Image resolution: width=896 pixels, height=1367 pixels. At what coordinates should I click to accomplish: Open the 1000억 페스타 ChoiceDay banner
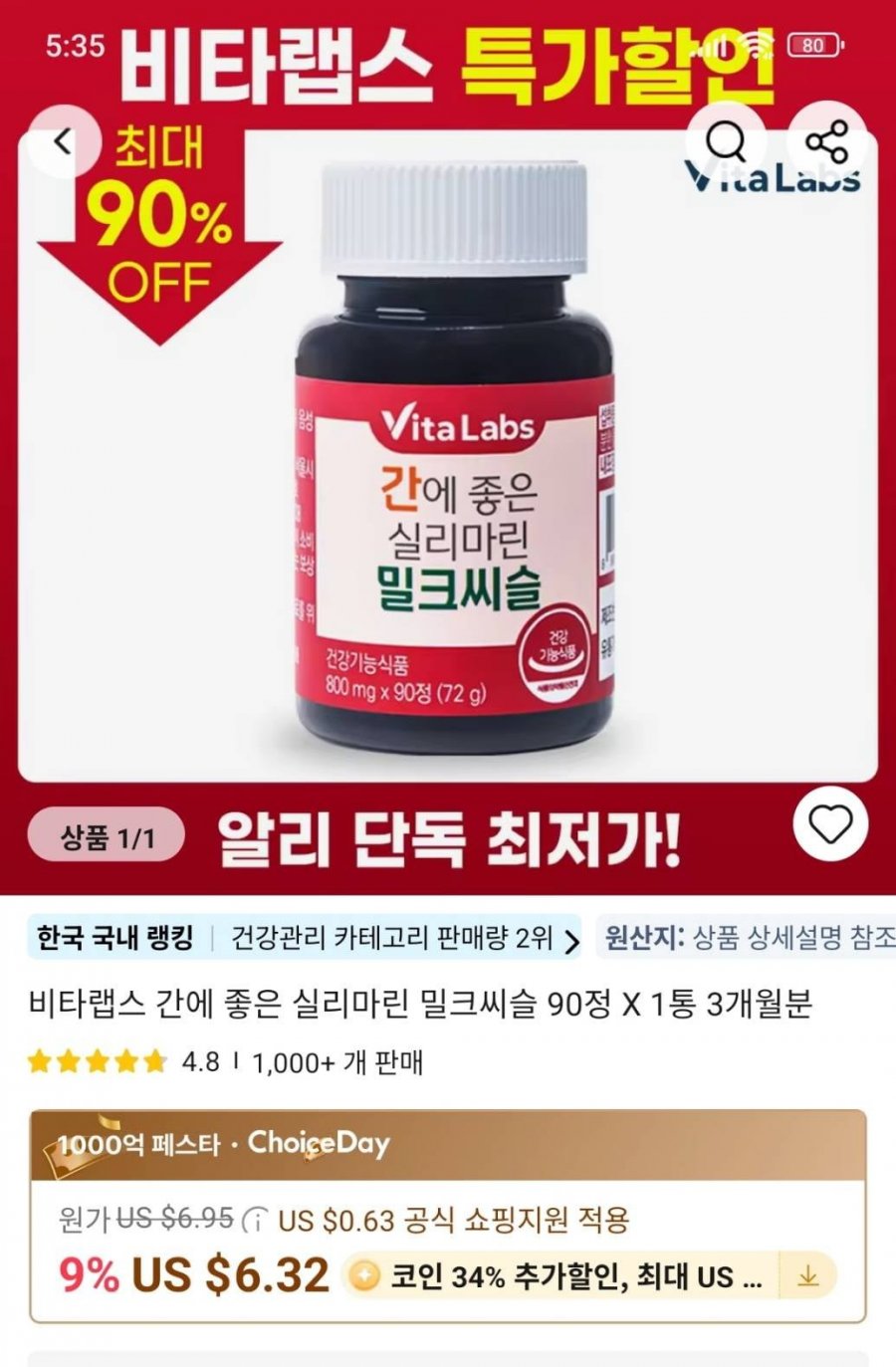448,1144
